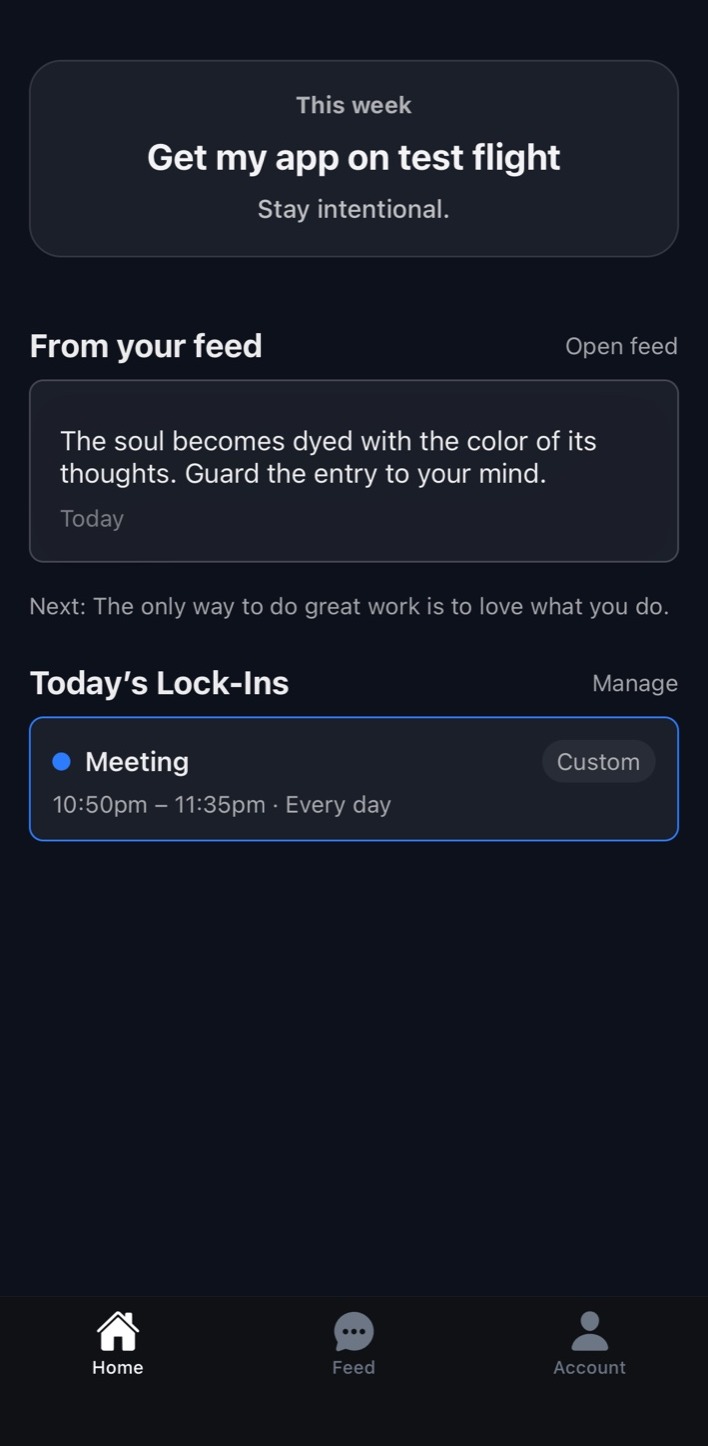Open the Meeting lock-in card
This screenshot has width=708, height=1446.
click(x=353, y=779)
